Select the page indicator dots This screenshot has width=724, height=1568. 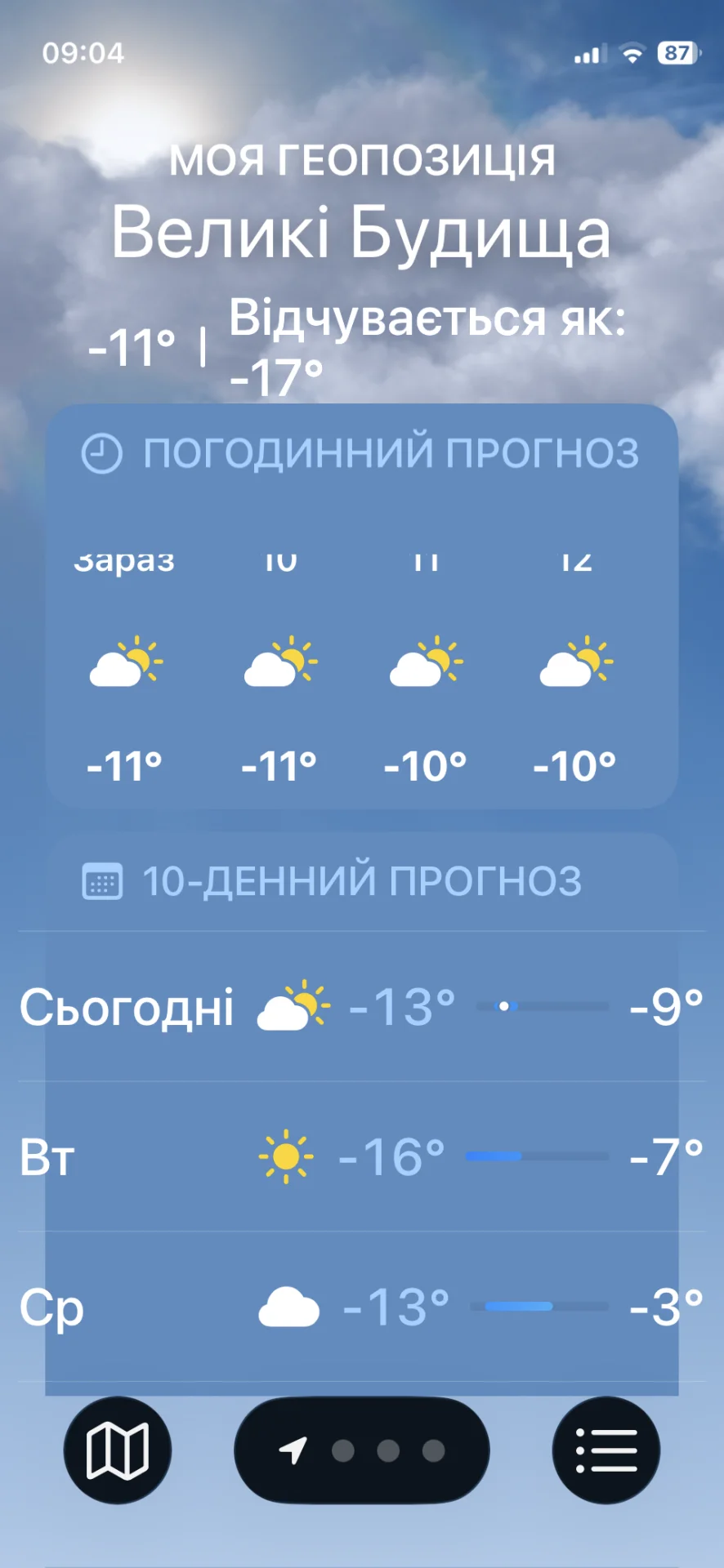[x=387, y=1450]
